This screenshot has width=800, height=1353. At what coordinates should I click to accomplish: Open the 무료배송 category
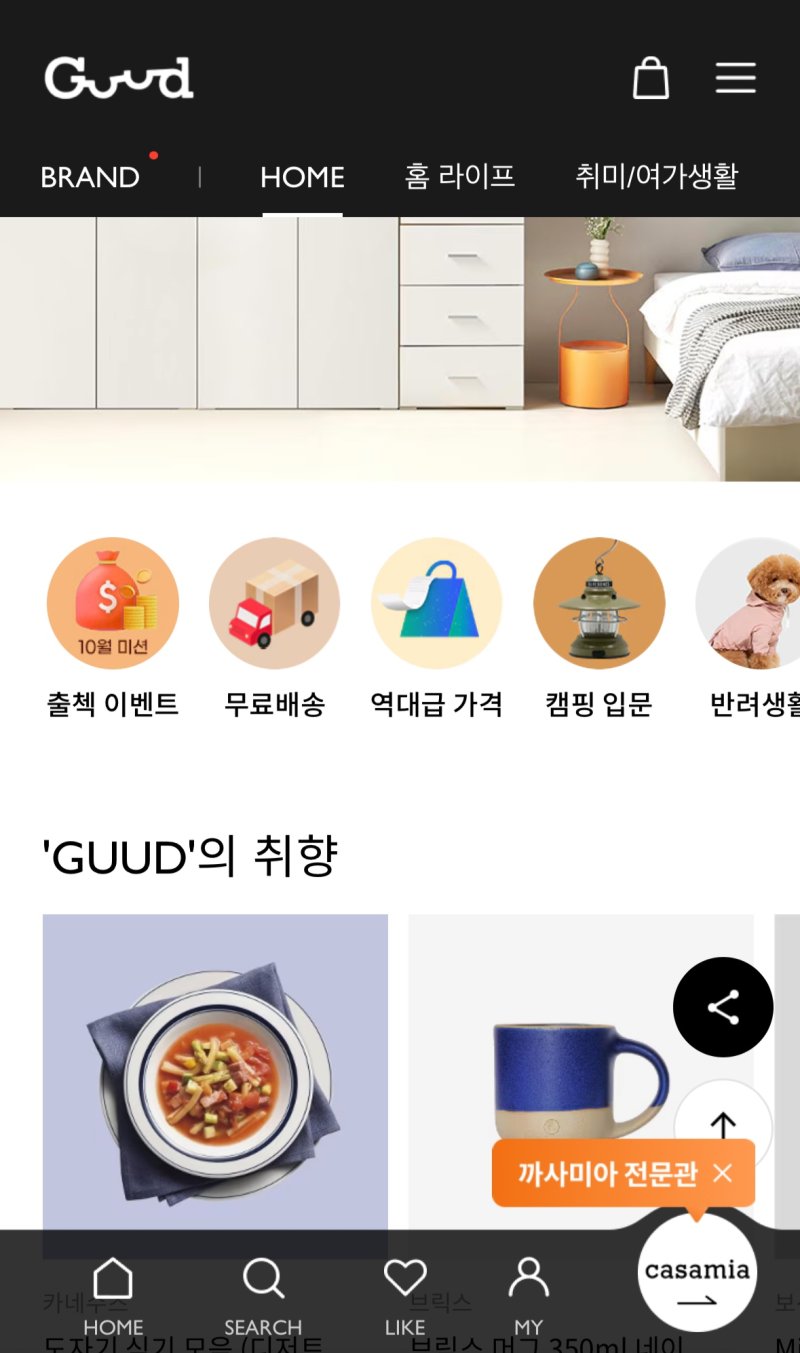[x=274, y=603]
